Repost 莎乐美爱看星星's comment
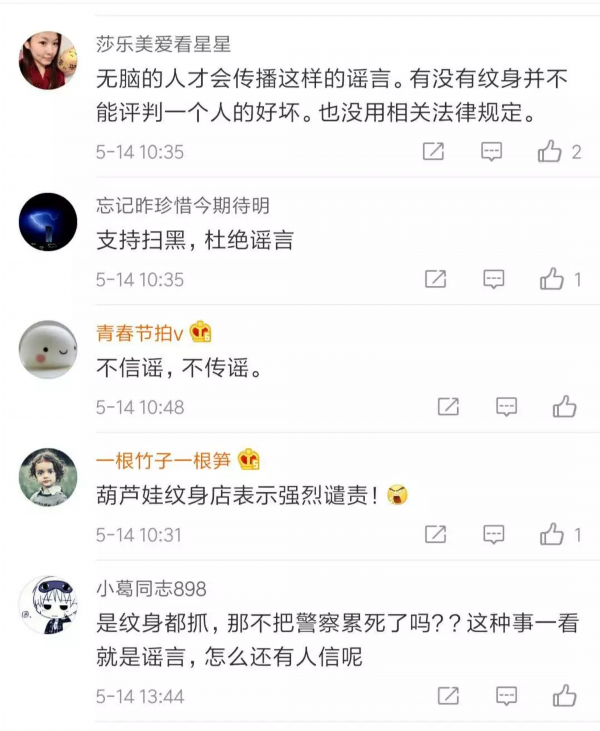Screen dimensions: 600x731 pos(433,152)
